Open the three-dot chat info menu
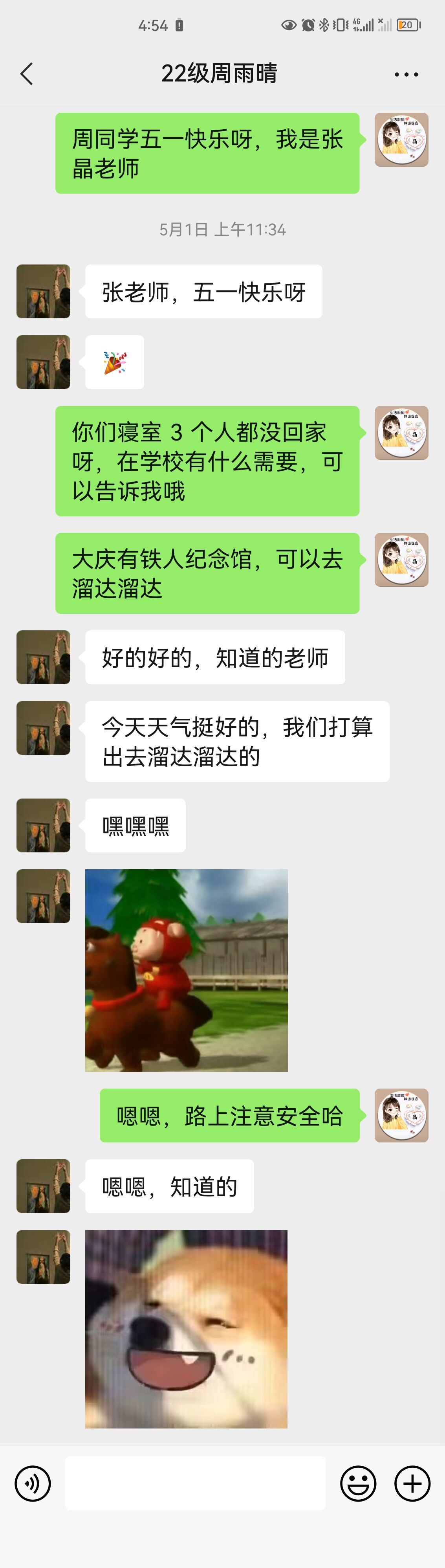Viewport: 445px width, 1568px height. point(406,74)
